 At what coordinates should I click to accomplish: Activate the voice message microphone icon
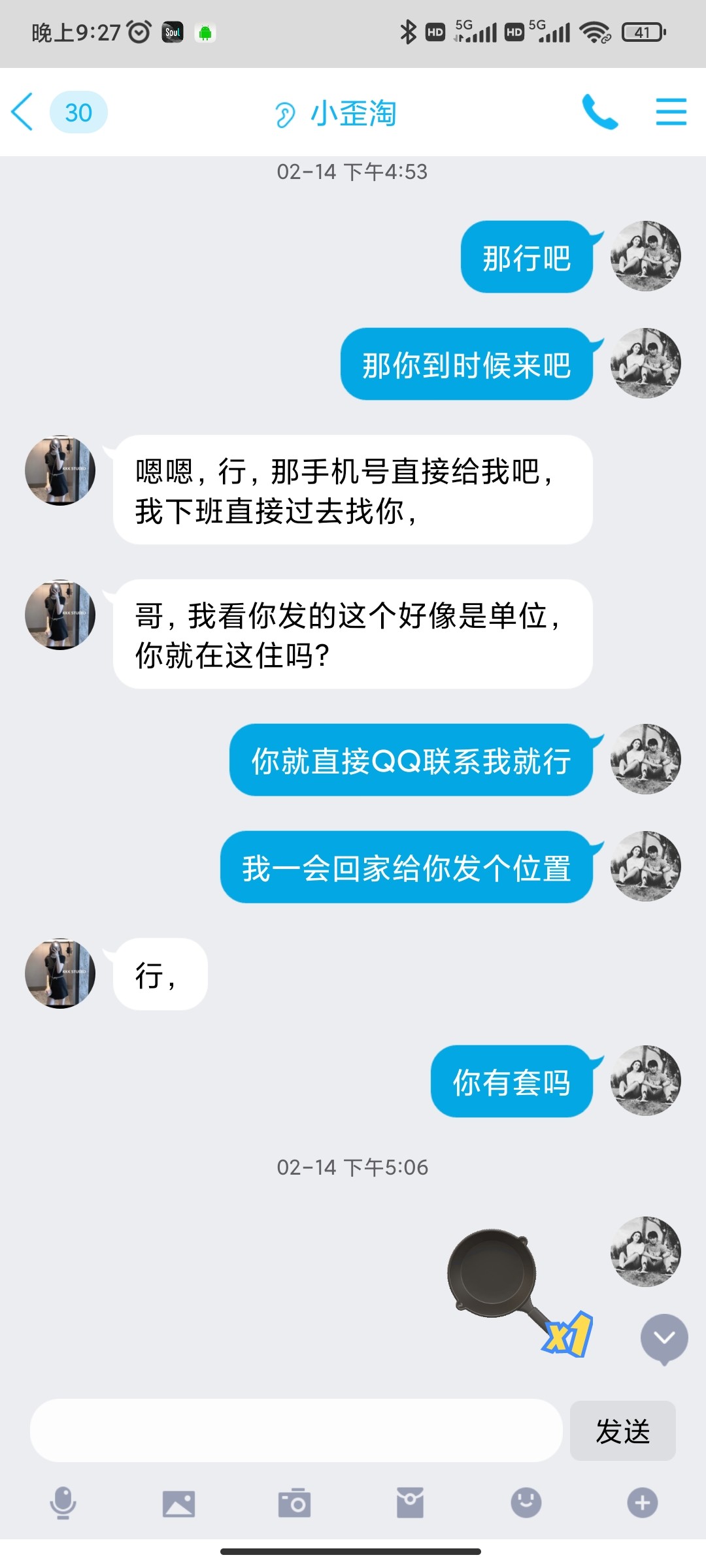click(x=63, y=1503)
